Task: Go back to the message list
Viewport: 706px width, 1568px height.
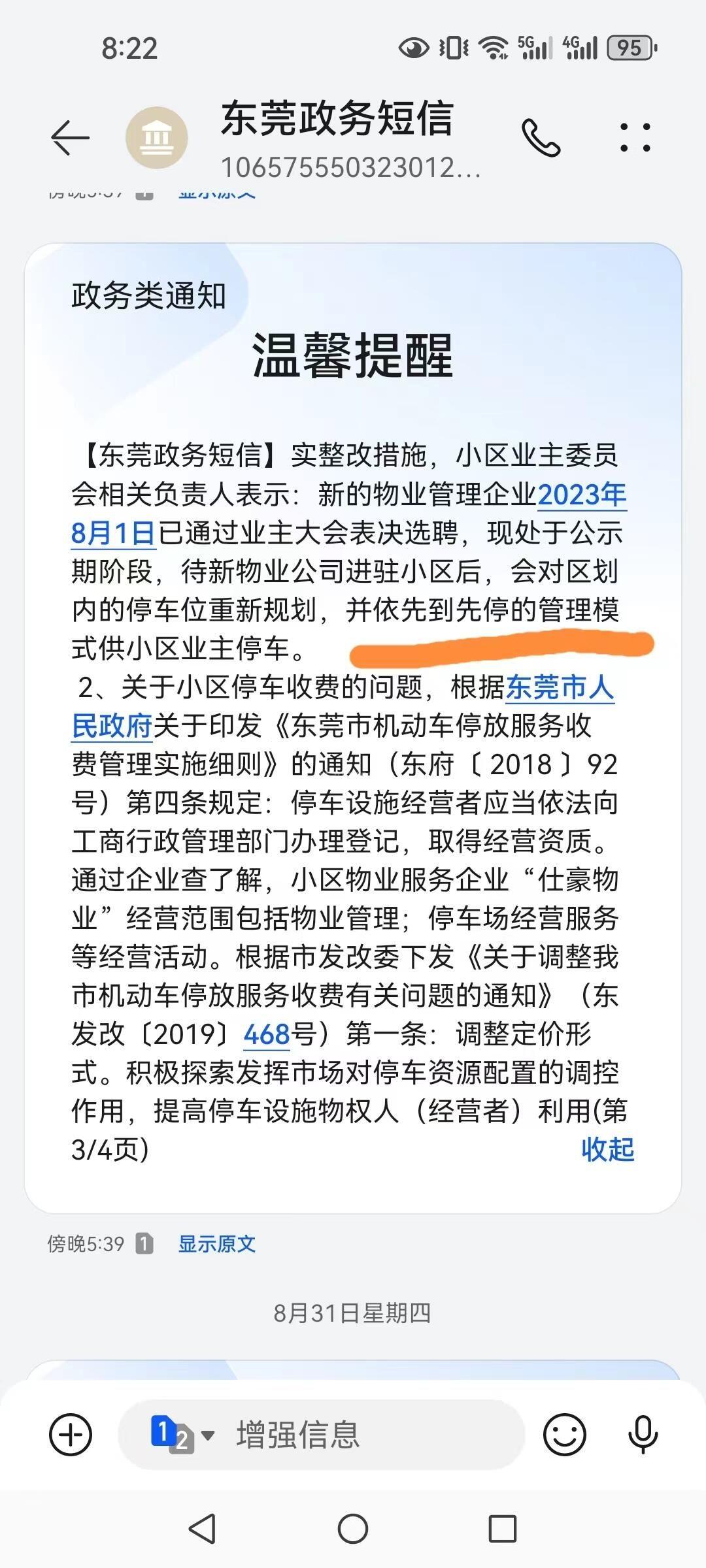Action: 70,137
